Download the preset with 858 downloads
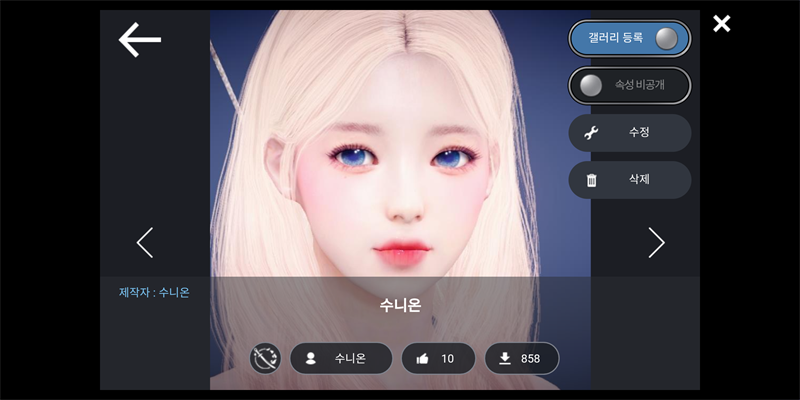The height and width of the screenshot is (400, 800). tap(521, 358)
